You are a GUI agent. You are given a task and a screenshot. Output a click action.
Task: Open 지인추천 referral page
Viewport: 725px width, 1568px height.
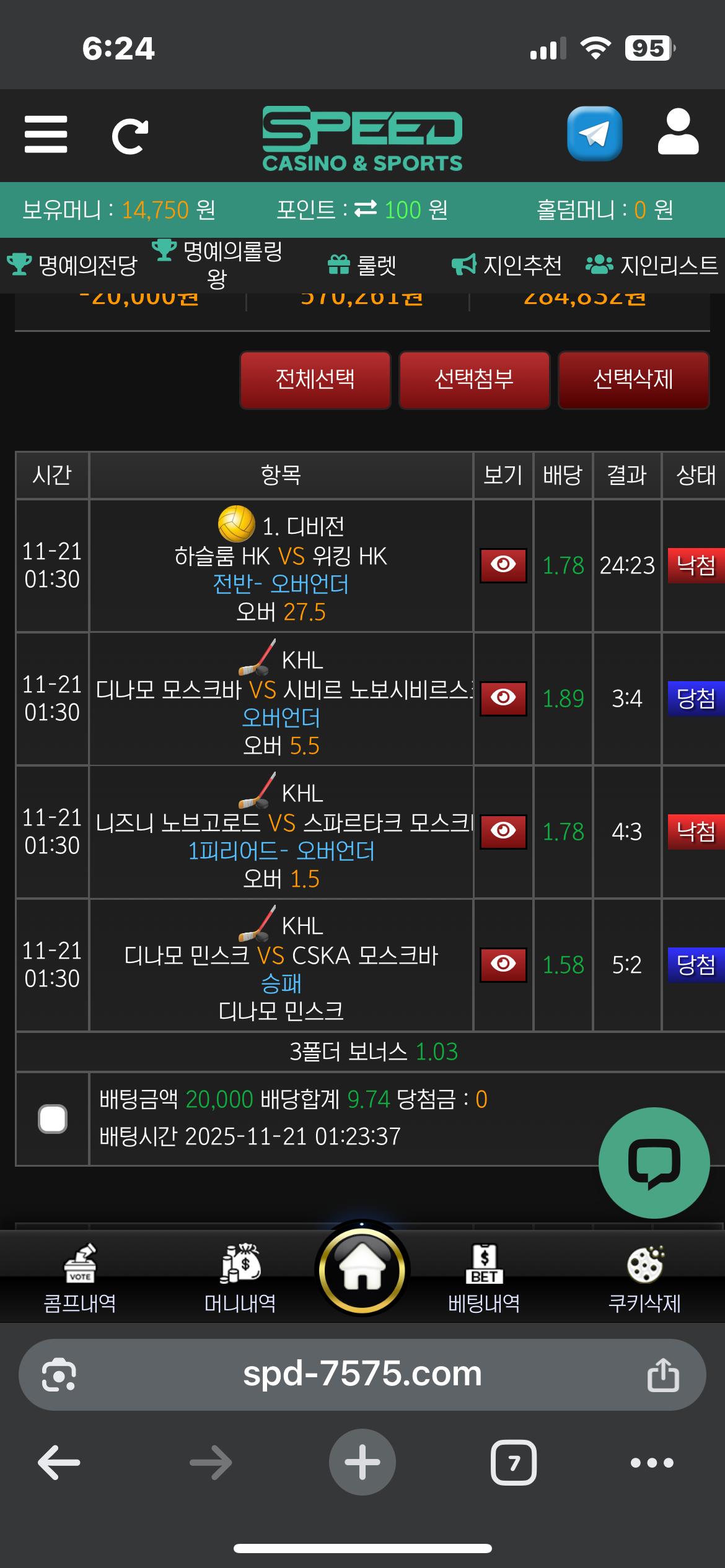click(507, 265)
